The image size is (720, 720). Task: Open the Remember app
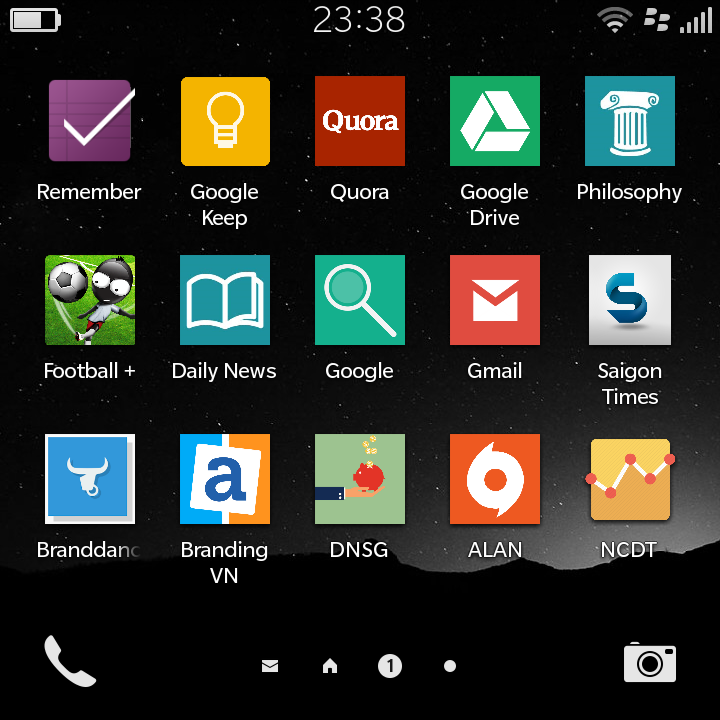(x=90, y=121)
